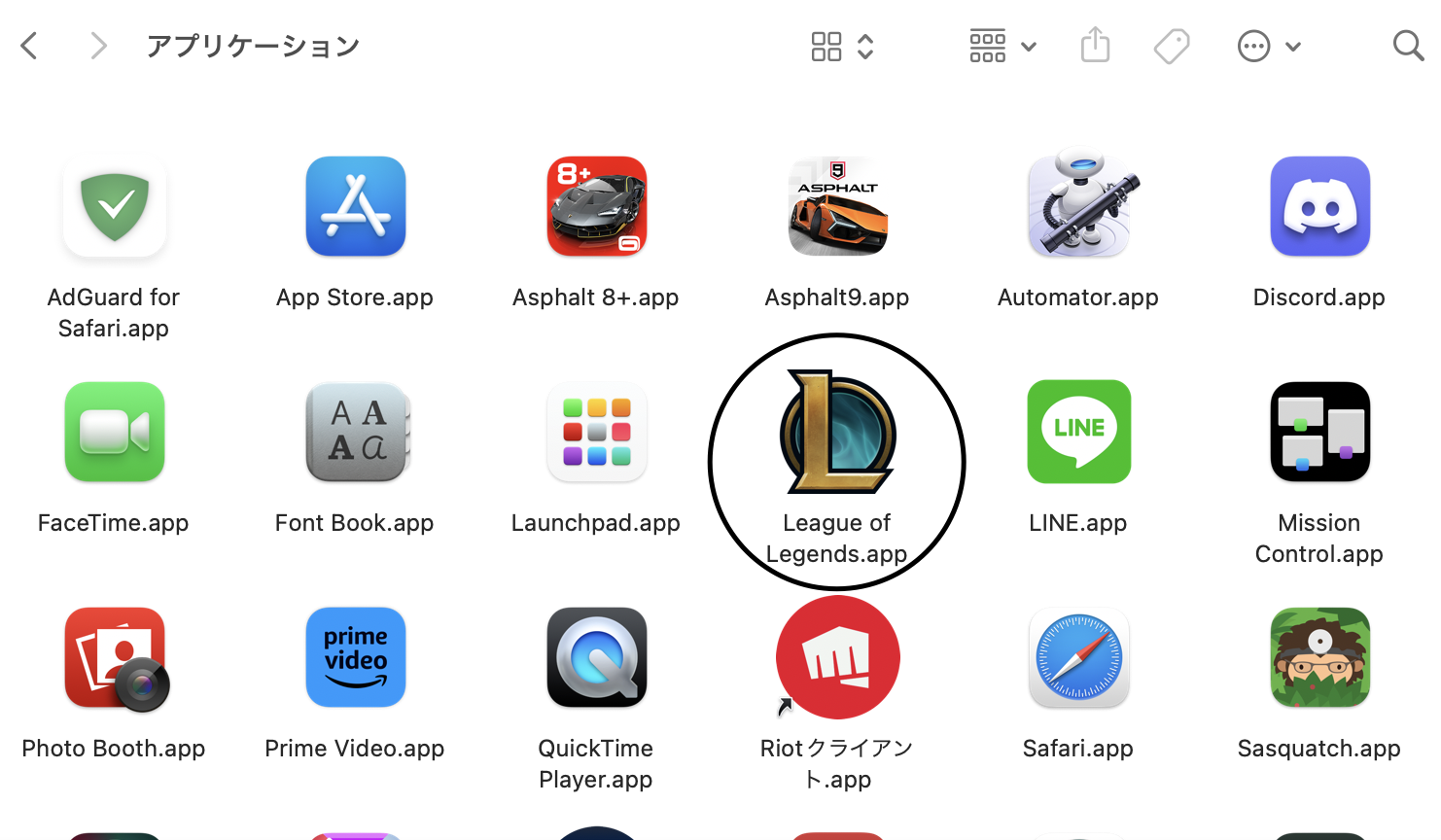The image size is (1441, 840).
Task: Open the item grouping options
Action: (x=1002, y=46)
